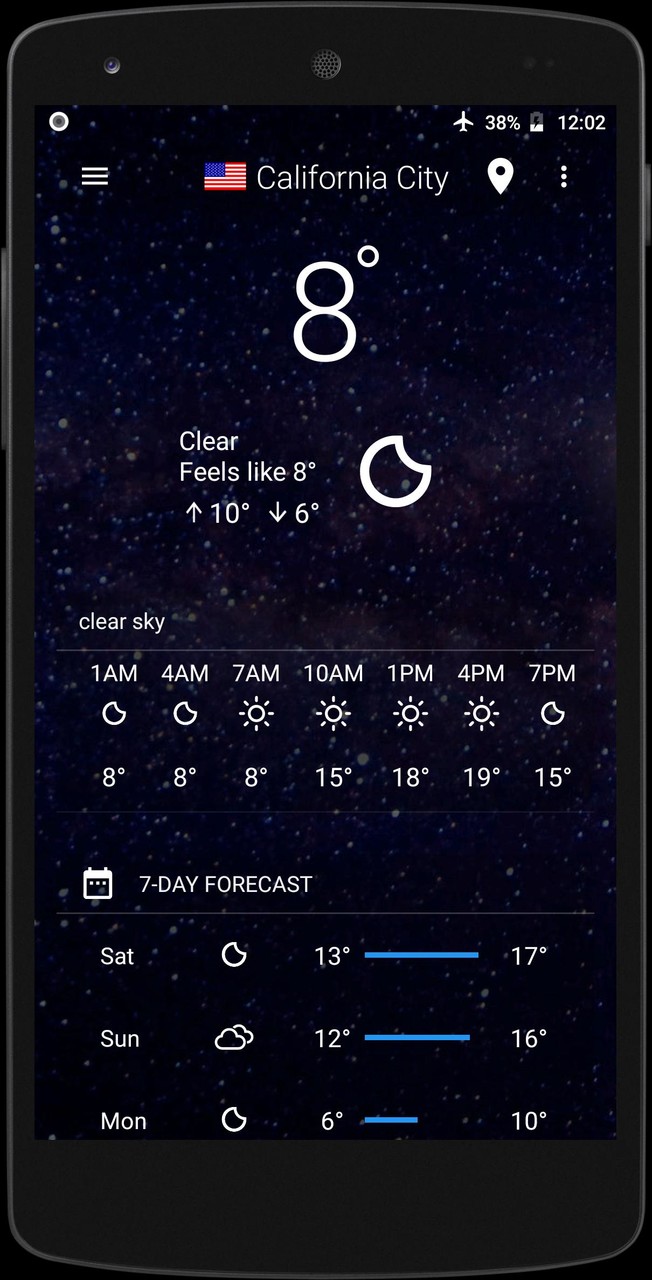Tap the location pin icon
Viewport: 652px width, 1280px height.
(x=499, y=177)
